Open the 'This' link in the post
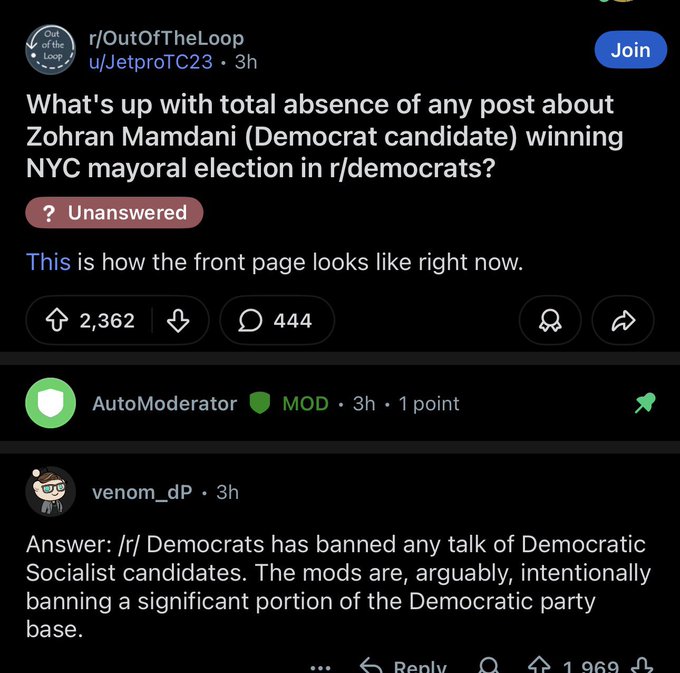Image resolution: width=680 pixels, height=673 pixels. tap(48, 262)
